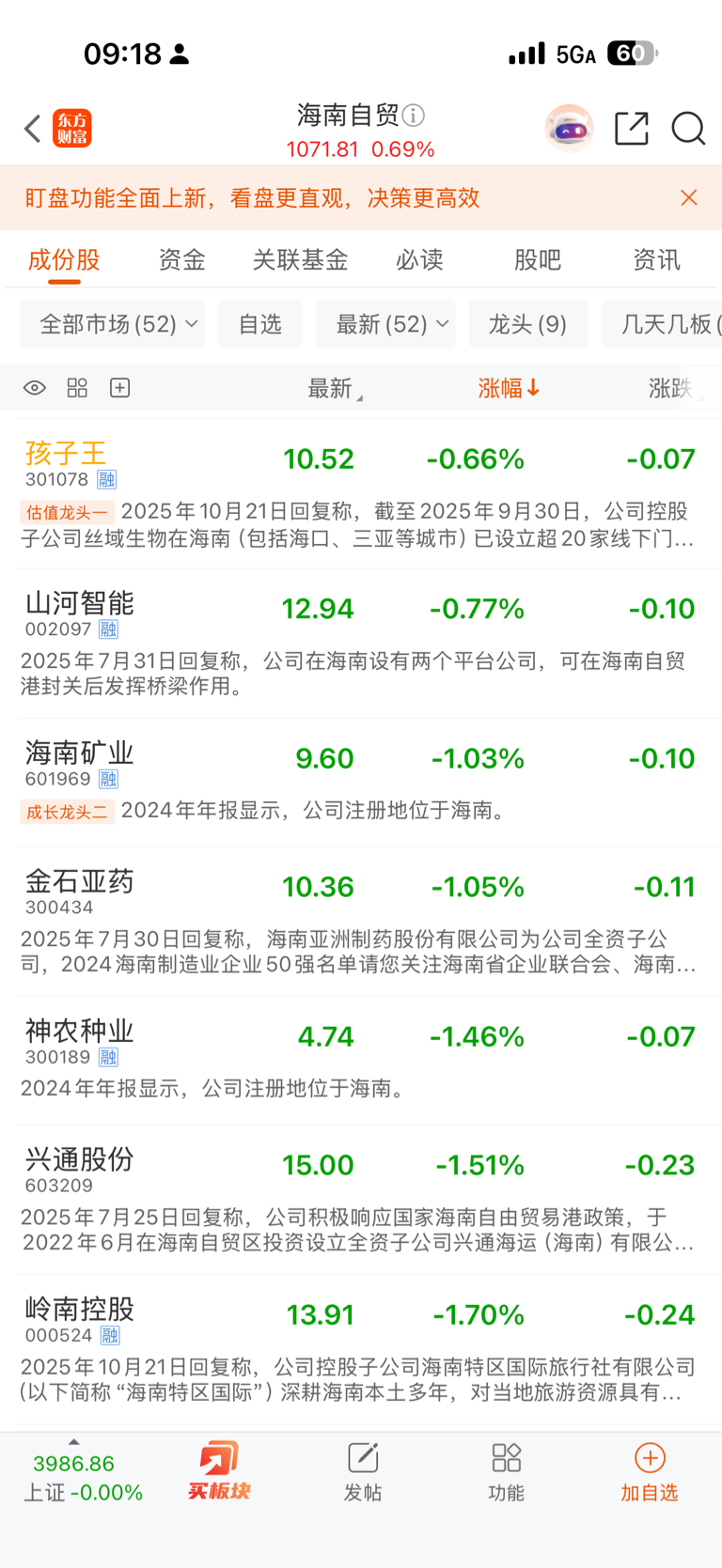Open 海南矿业 stock row
The image size is (722, 1568).
79,755
